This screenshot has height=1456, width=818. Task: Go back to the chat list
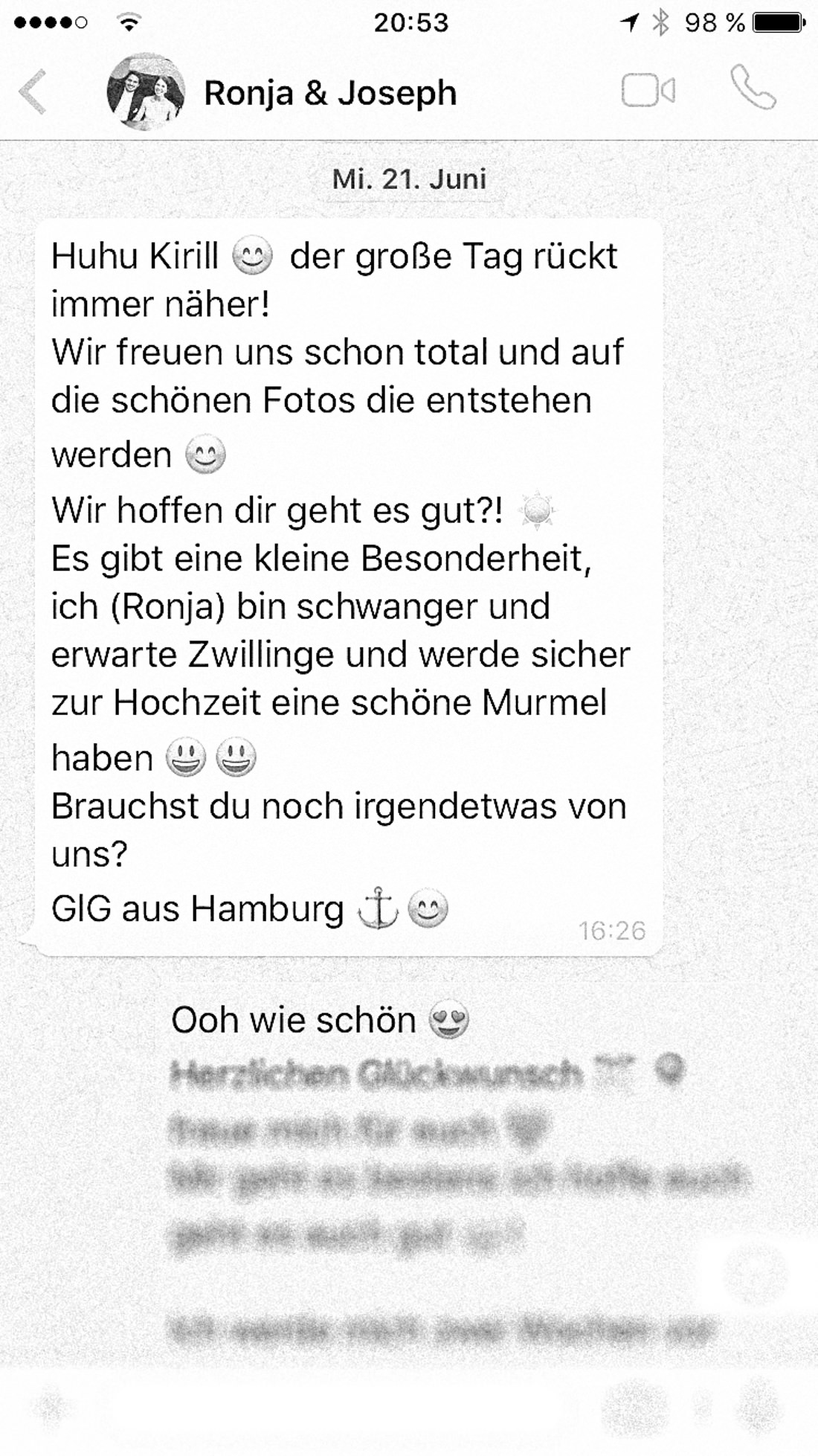33,92
